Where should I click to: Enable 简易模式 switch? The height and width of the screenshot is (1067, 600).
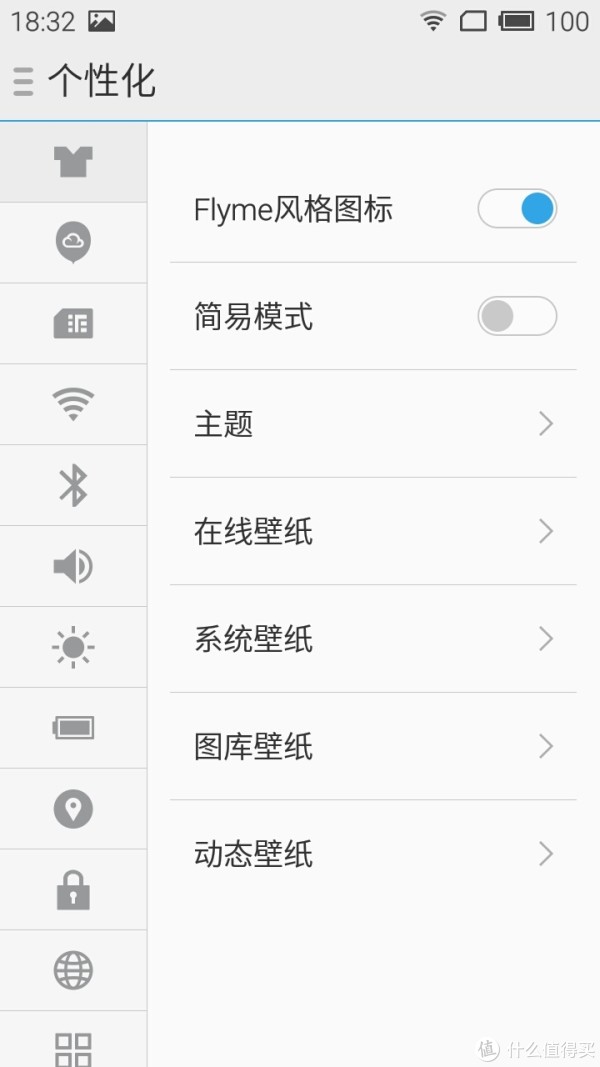(517, 316)
